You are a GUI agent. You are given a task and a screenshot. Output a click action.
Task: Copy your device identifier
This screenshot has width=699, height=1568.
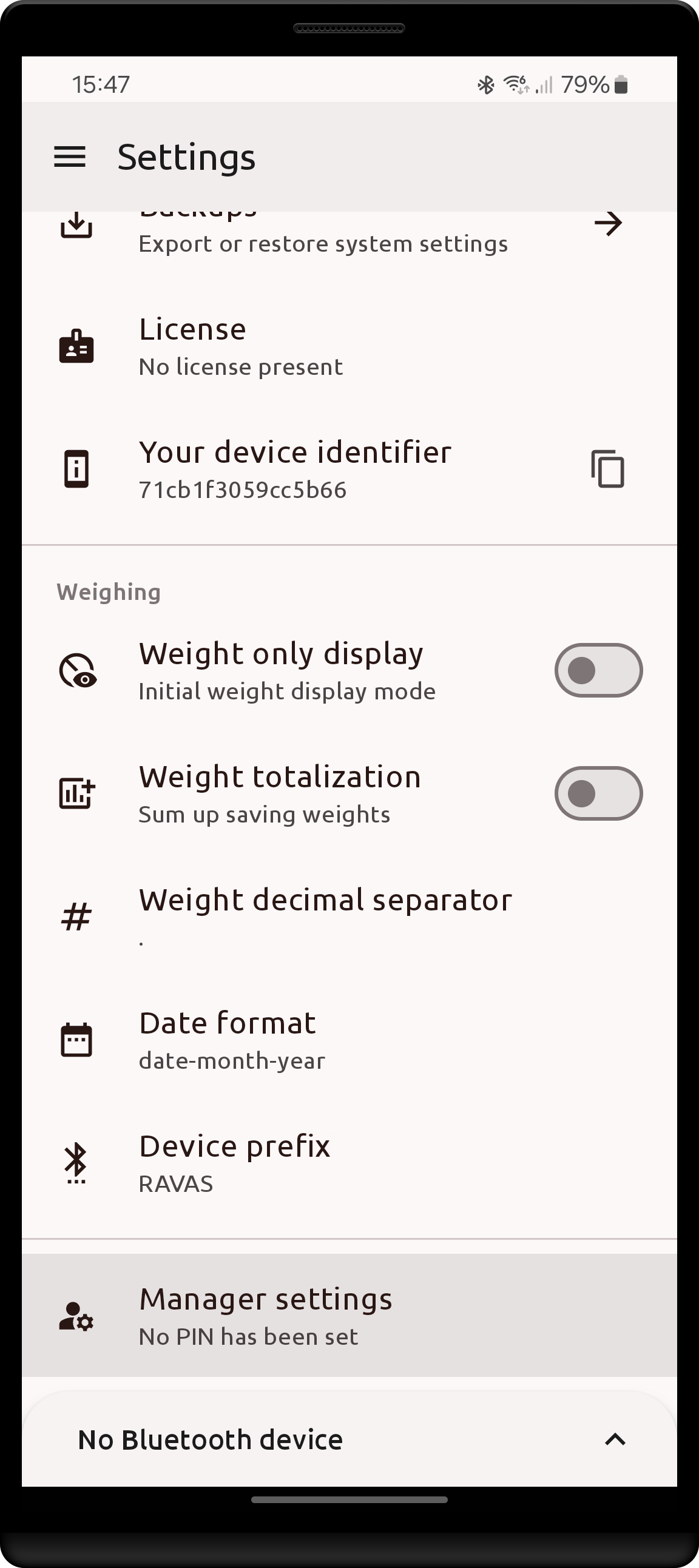tap(607, 469)
